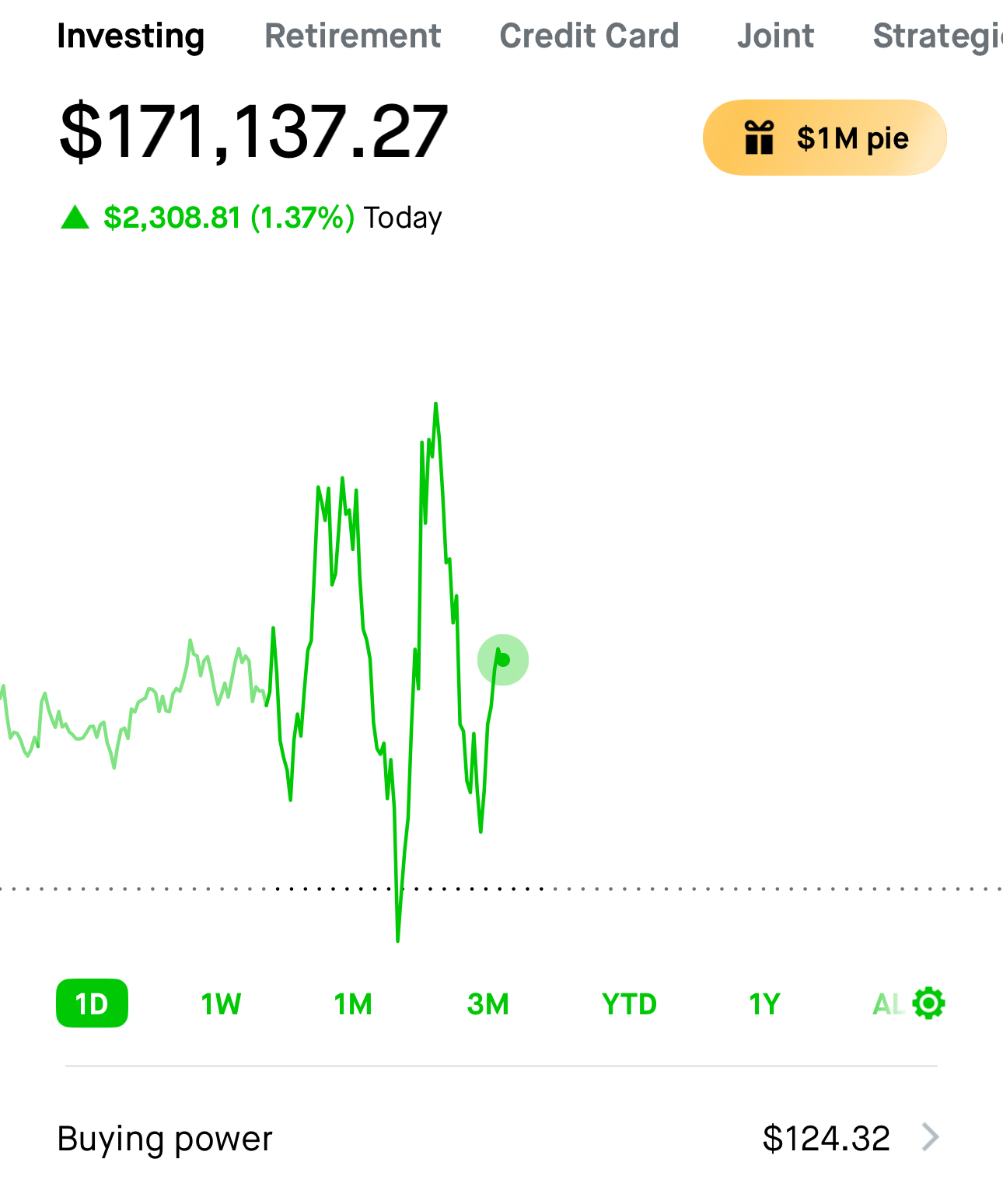Select the Joint account tab
The image size is (1003, 1204).
pyautogui.click(x=775, y=36)
